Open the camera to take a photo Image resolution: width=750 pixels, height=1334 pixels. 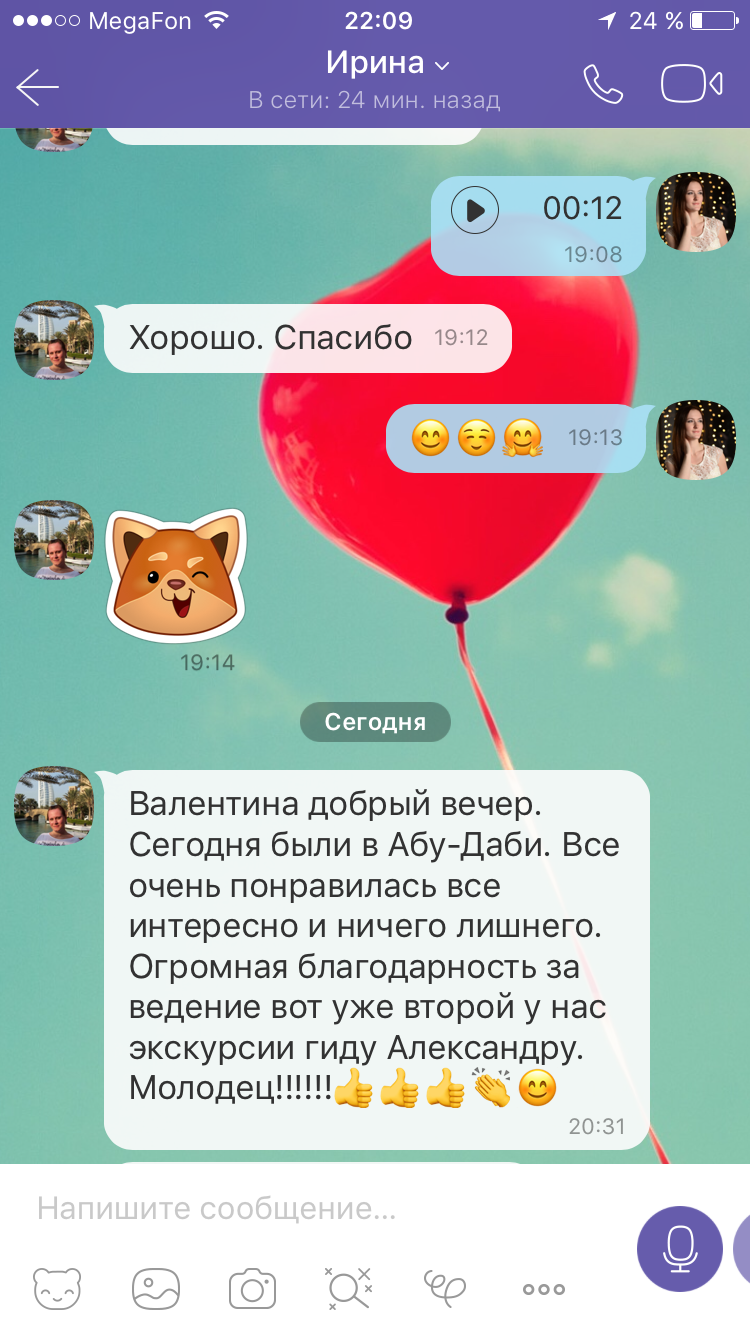pyautogui.click(x=252, y=1288)
